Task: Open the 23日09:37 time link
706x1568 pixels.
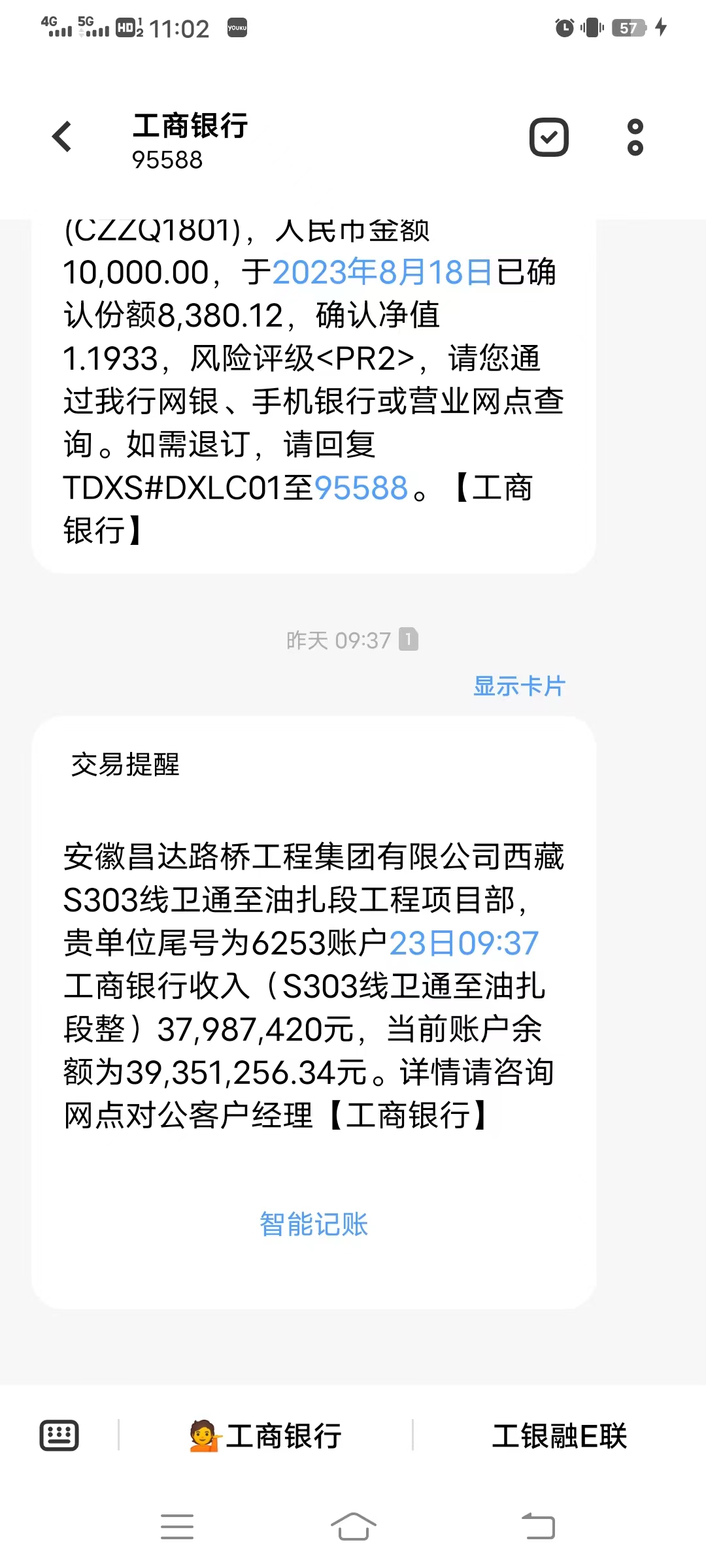Action: 464,943
